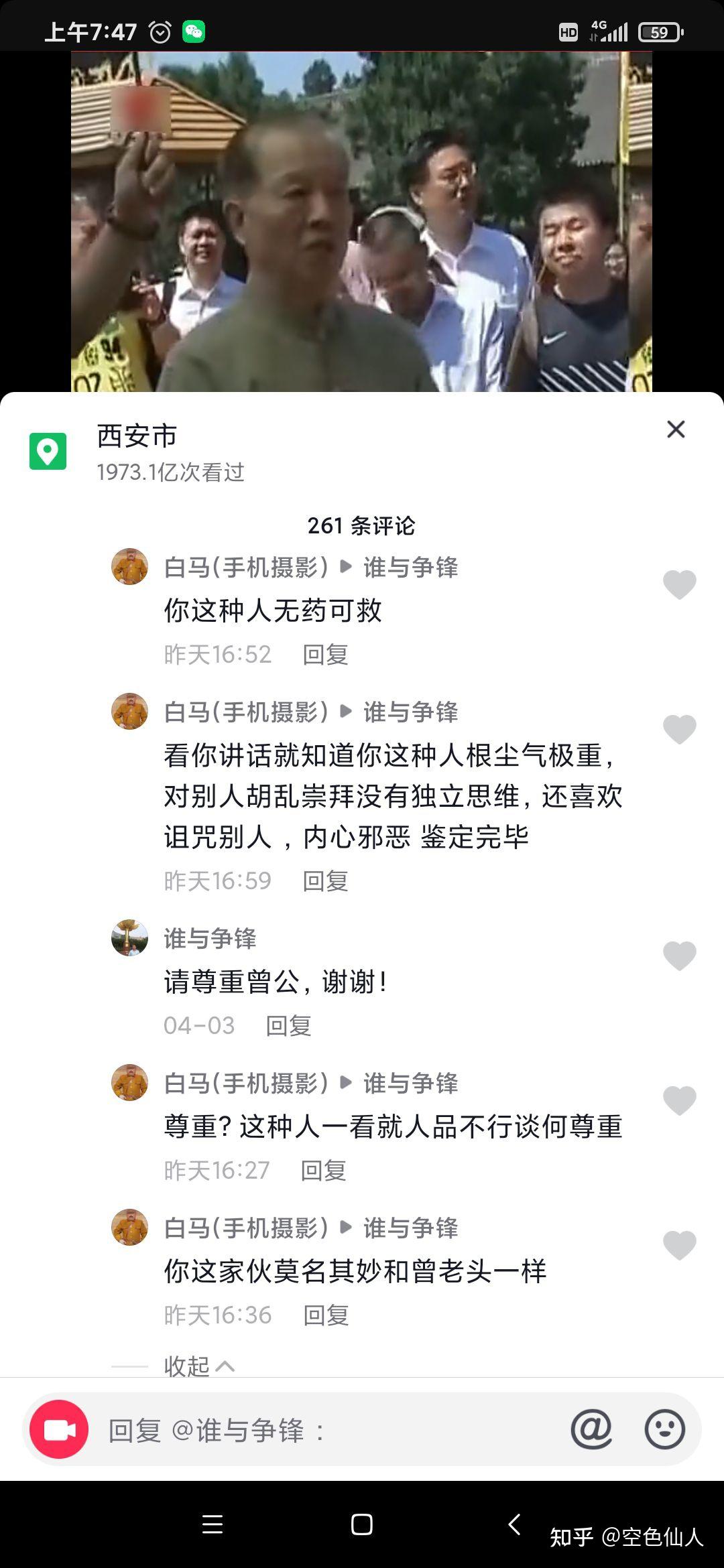Like the comment 请尊重曾公,谢谢!
This screenshot has width=724, height=1568.
[x=679, y=956]
